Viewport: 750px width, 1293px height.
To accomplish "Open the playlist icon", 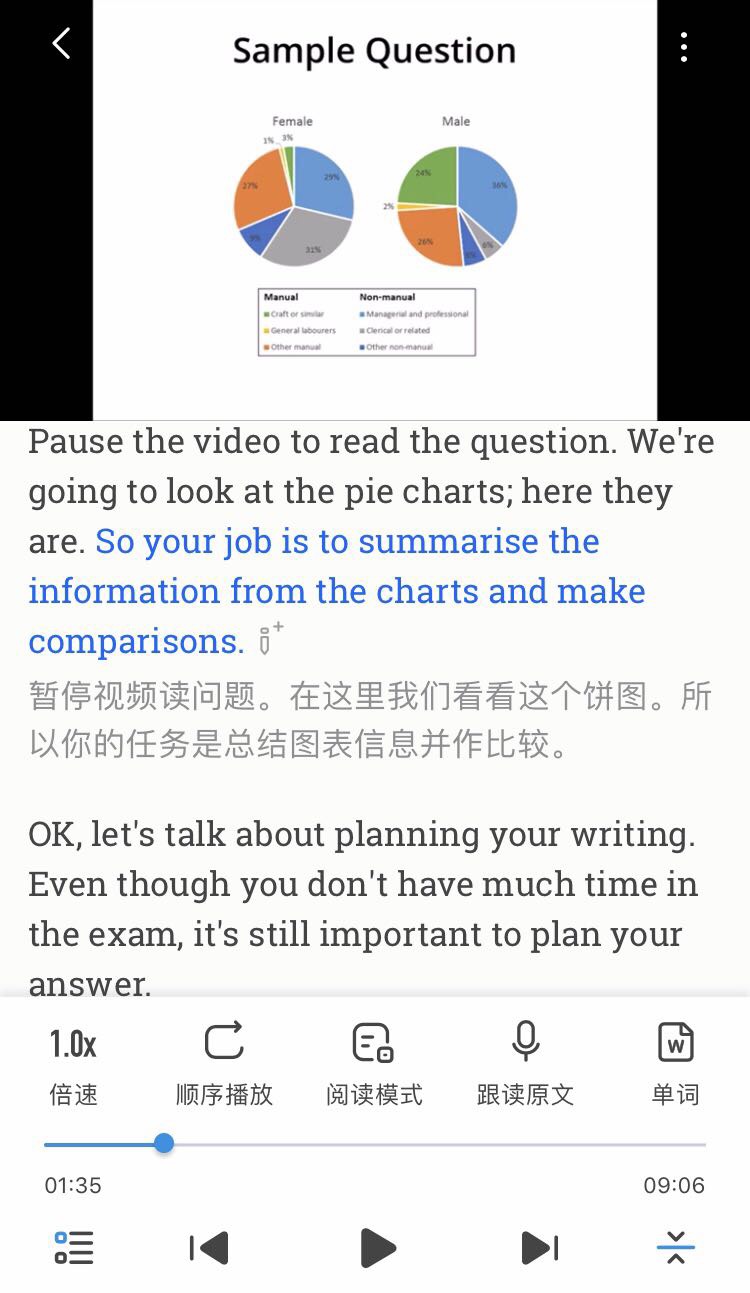I will tap(74, 1248).
